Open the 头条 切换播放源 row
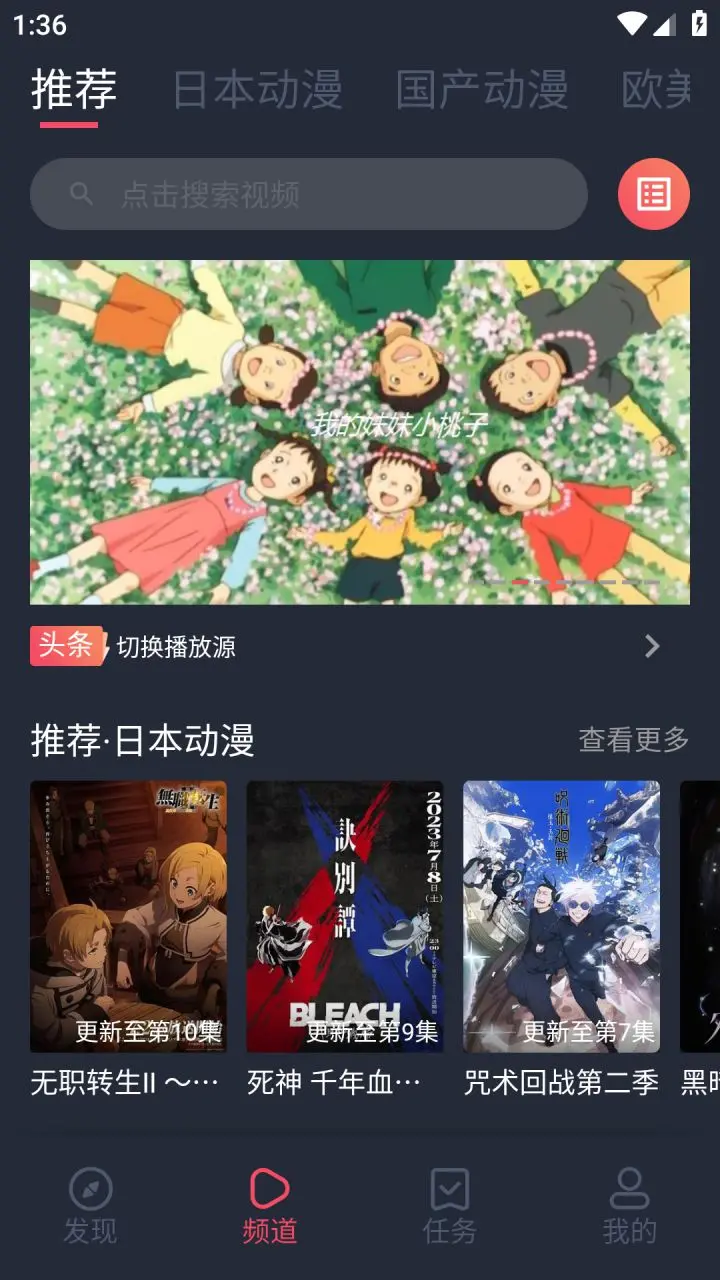This screenshot has width=720, height=1280. [x=345, y=647]
